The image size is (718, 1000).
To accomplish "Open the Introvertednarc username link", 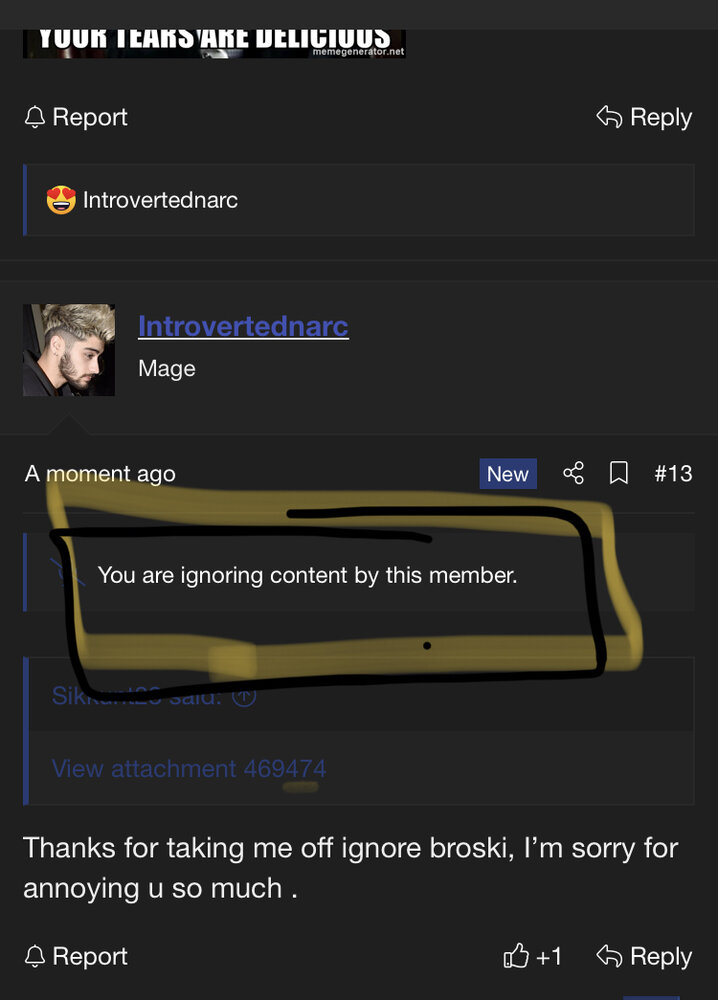I will [x=243, y=326].
